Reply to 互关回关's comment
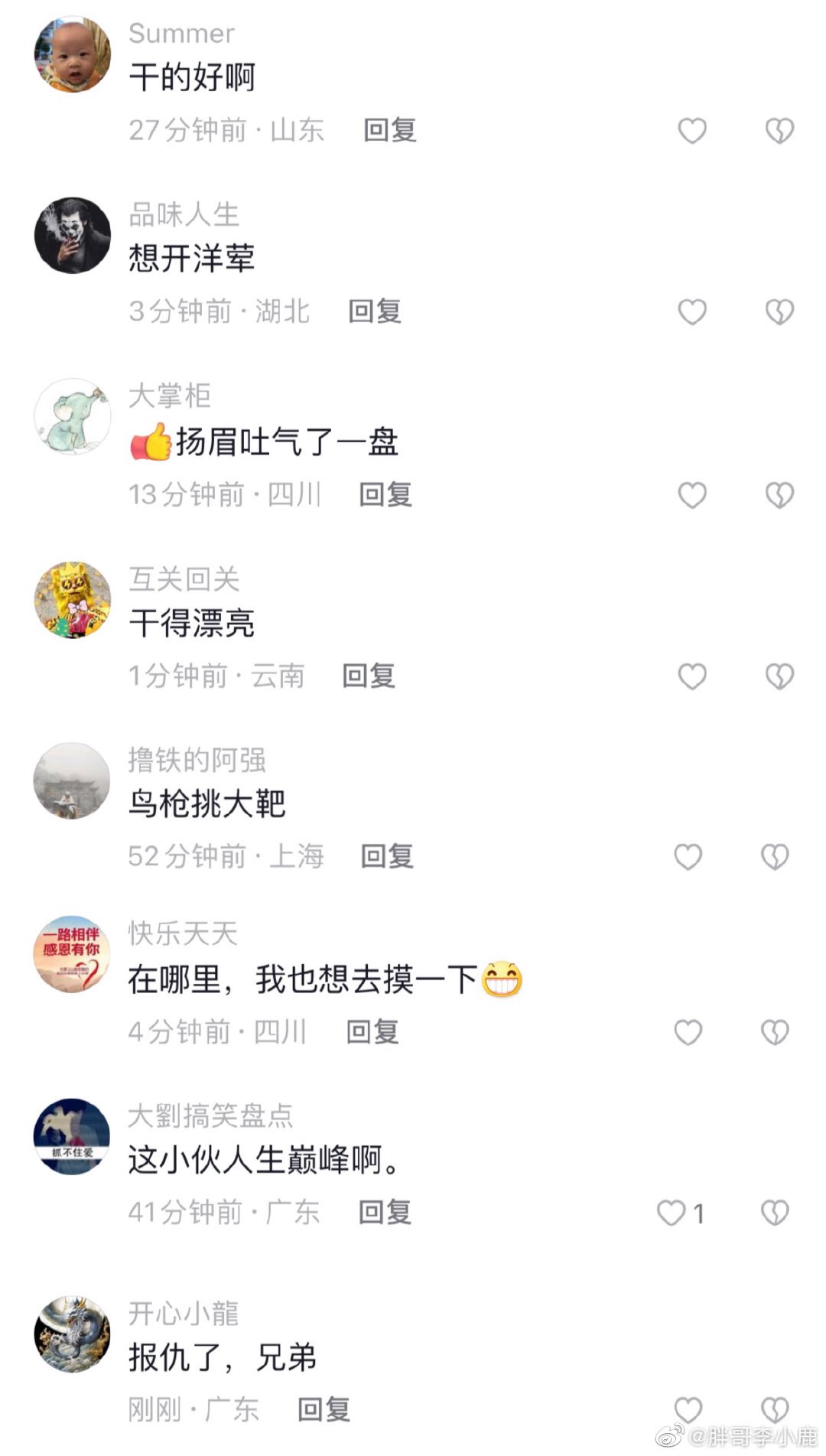 (x=369, y=676)
